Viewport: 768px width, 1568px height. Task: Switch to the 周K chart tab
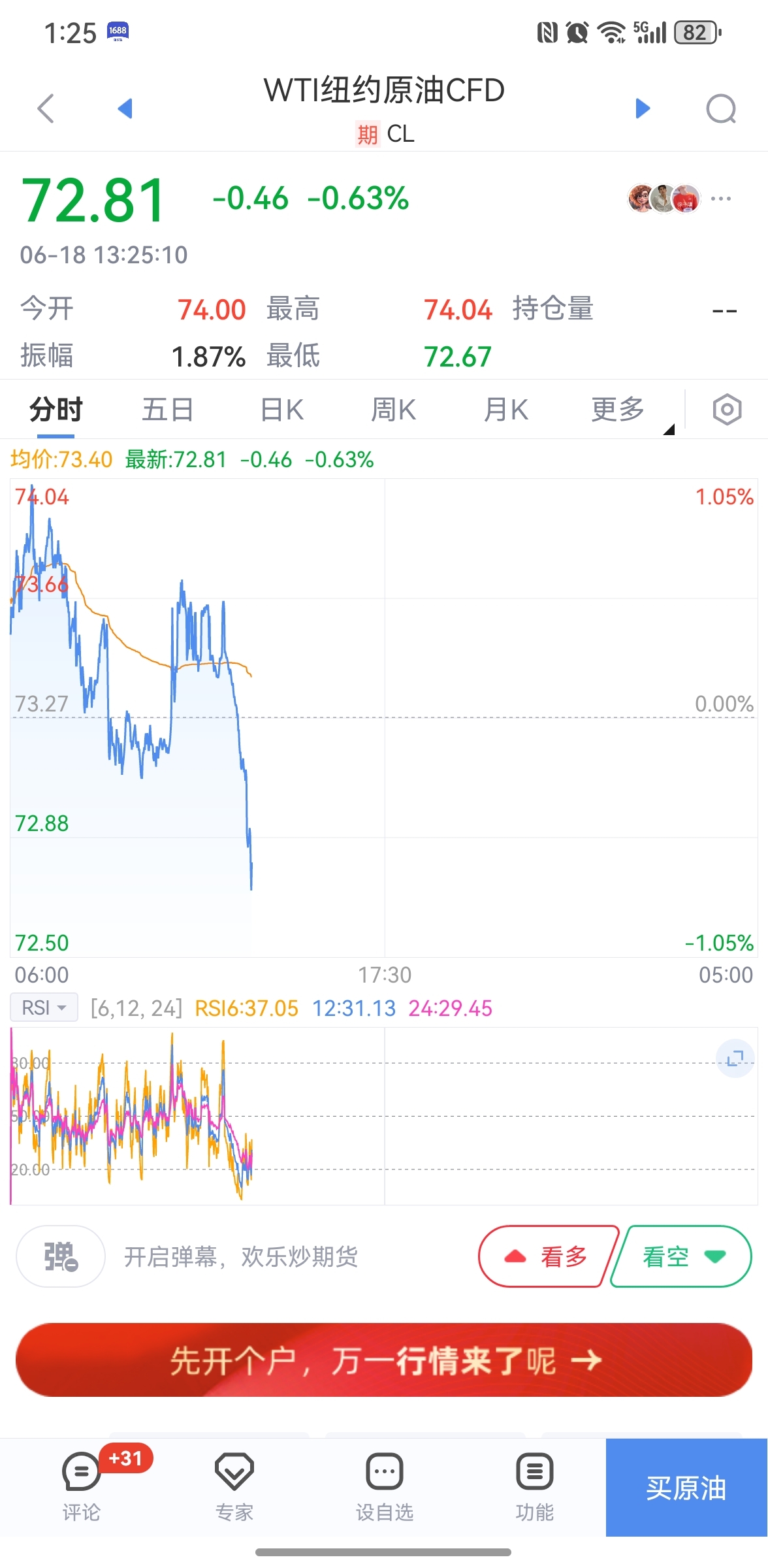pos(393,410)
